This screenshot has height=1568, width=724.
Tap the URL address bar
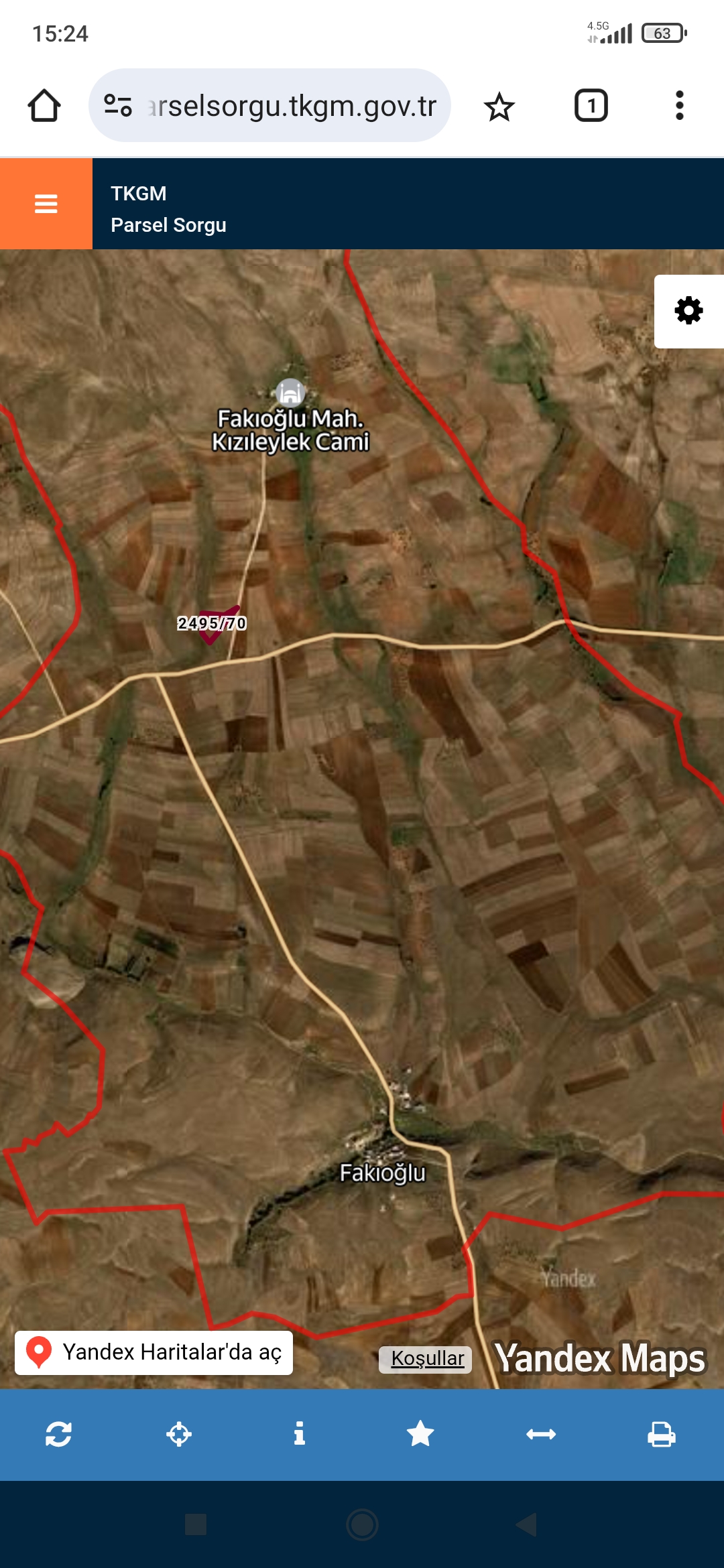coord(269,105)
